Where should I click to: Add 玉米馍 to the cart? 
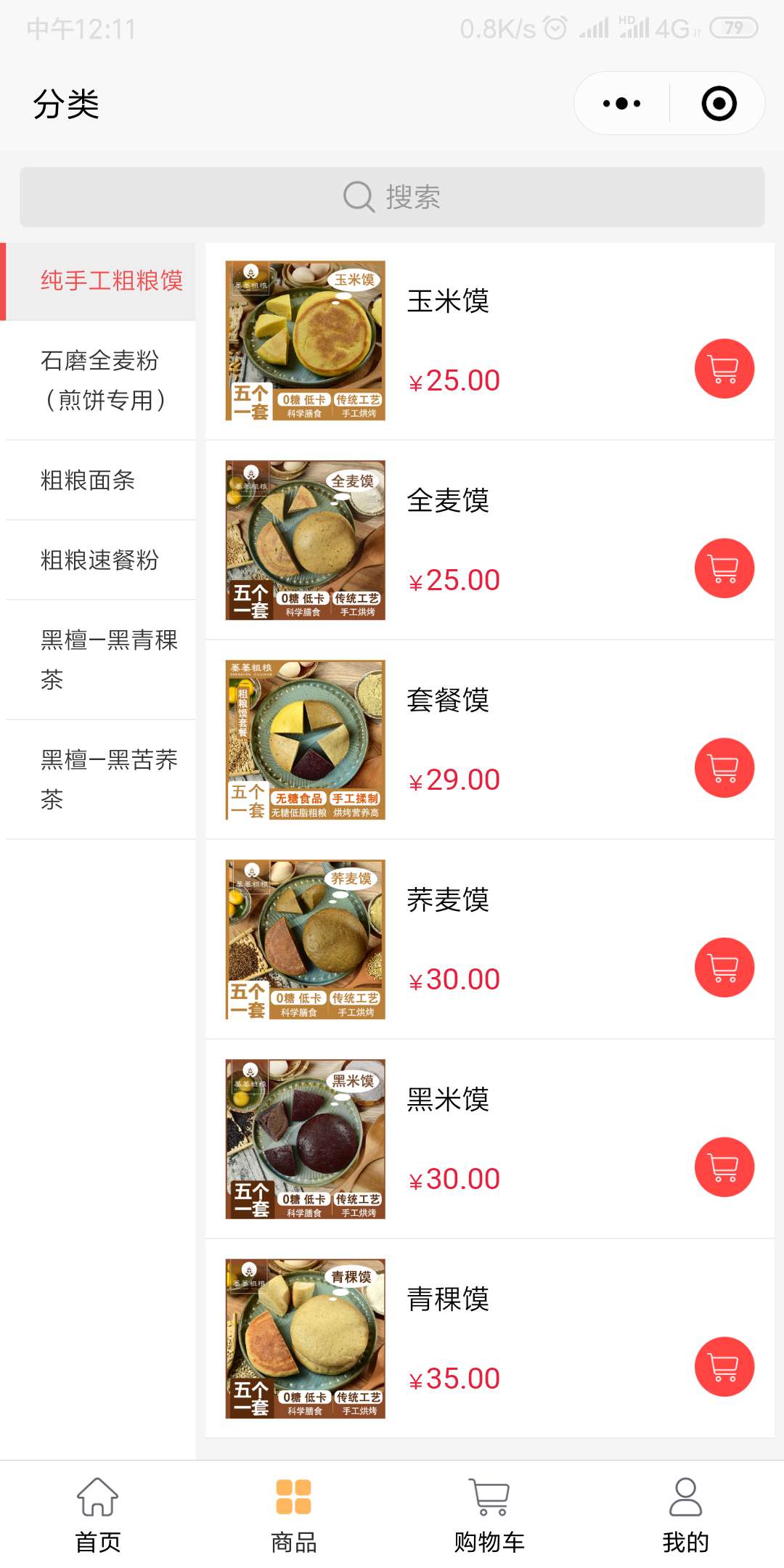[724, 369]
